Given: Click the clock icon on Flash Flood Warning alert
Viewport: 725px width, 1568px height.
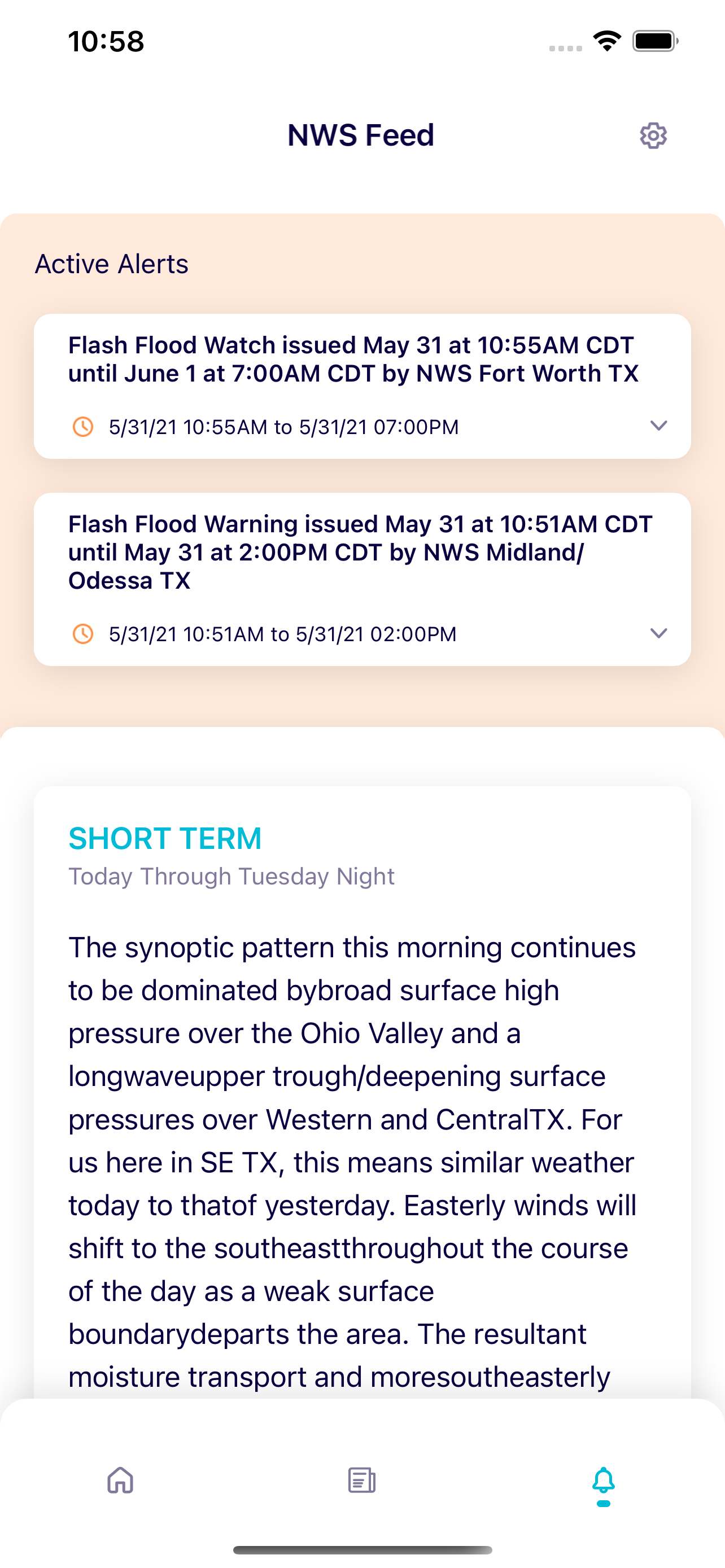Looking at the screenshot, I should pos(82,634).
